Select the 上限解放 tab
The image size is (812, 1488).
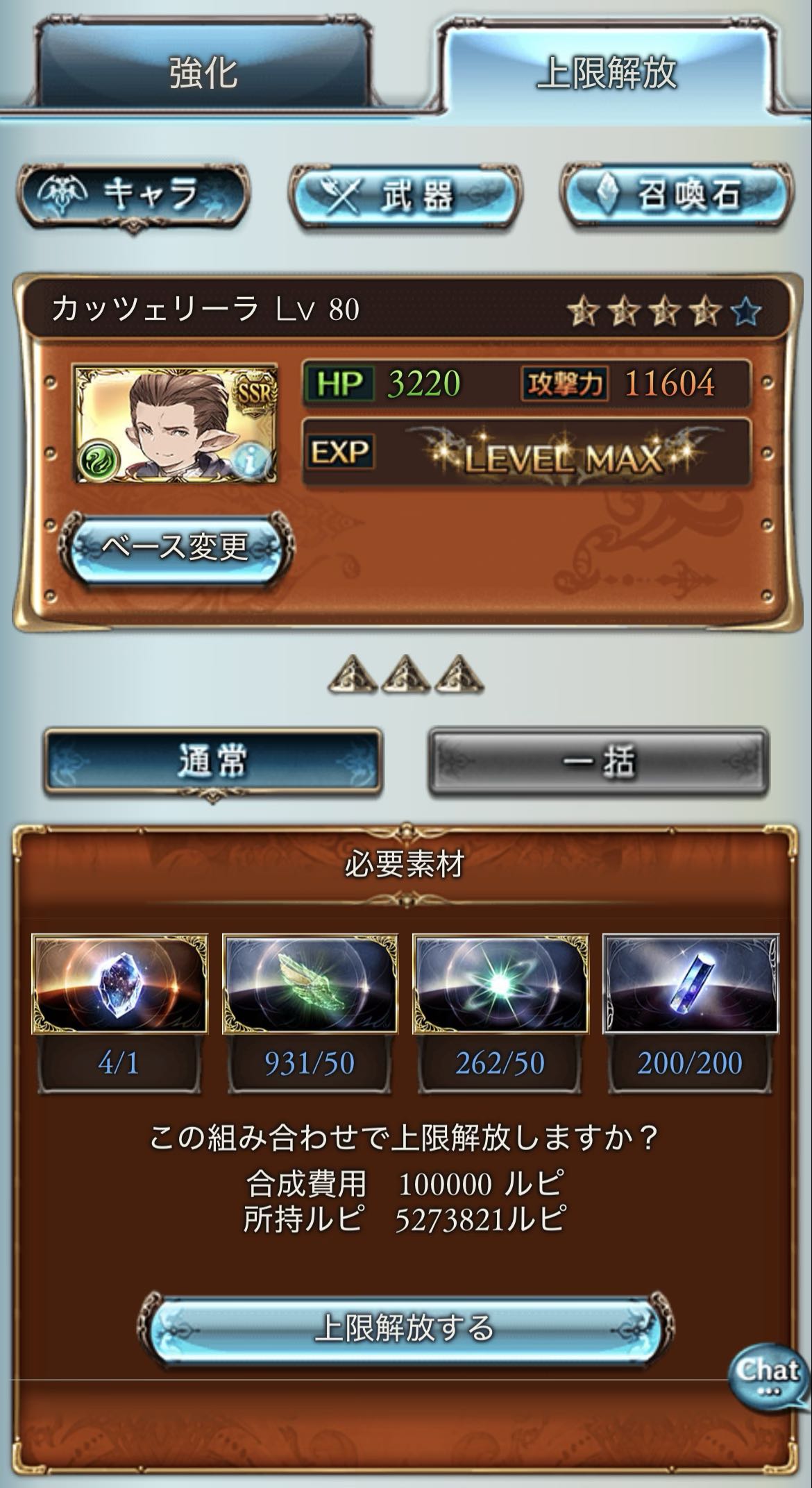pos(607,72)
